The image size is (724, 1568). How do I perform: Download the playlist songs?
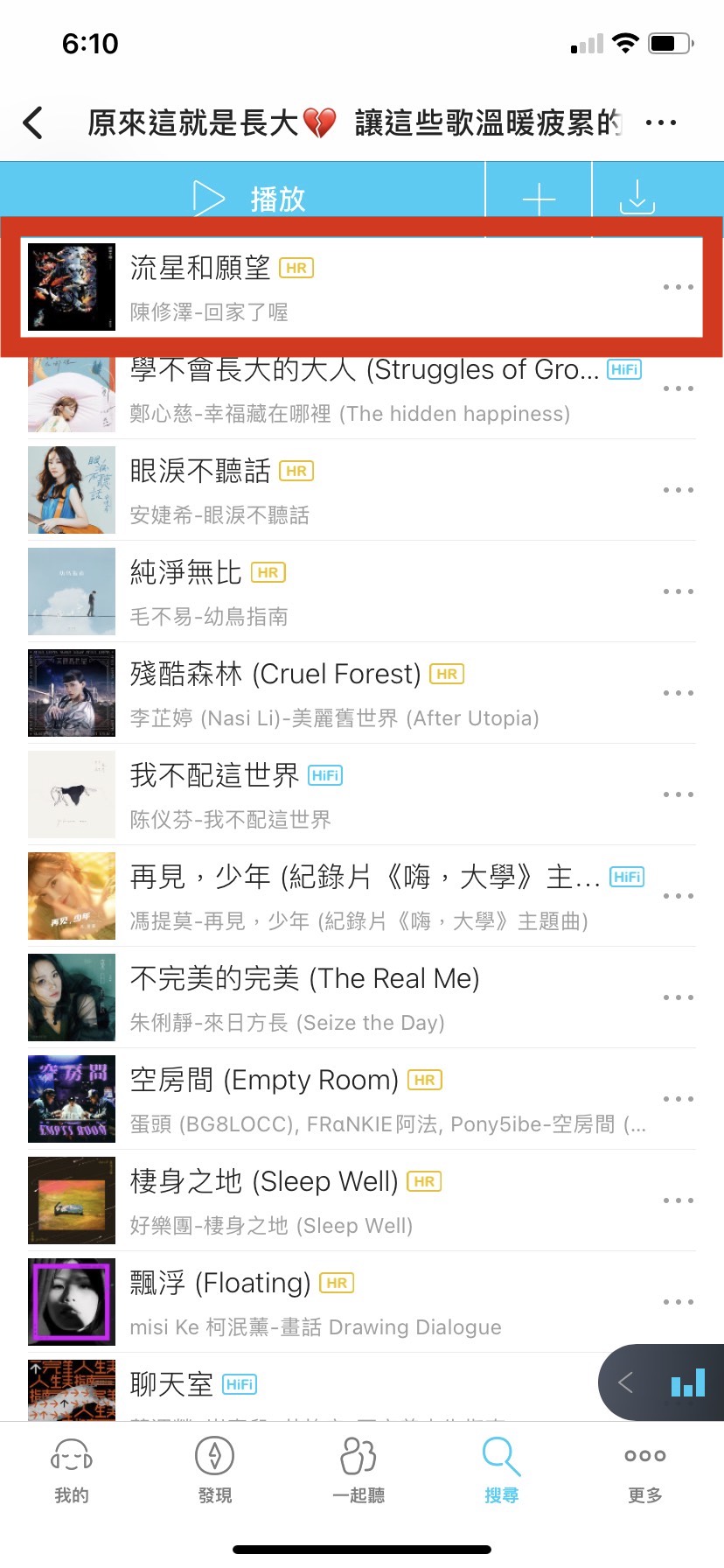pos(637,198)
